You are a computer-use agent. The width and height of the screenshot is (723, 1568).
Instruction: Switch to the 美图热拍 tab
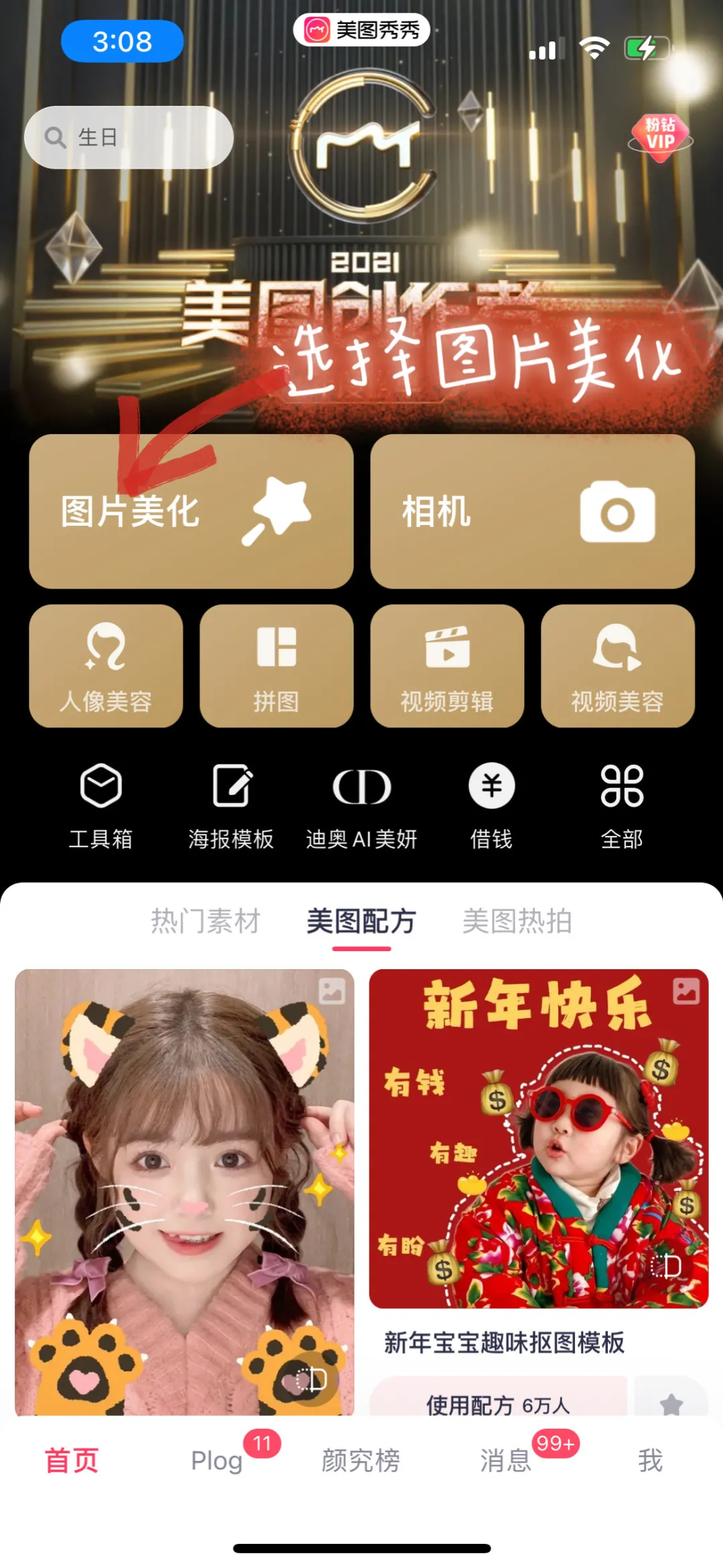(517, 921)
